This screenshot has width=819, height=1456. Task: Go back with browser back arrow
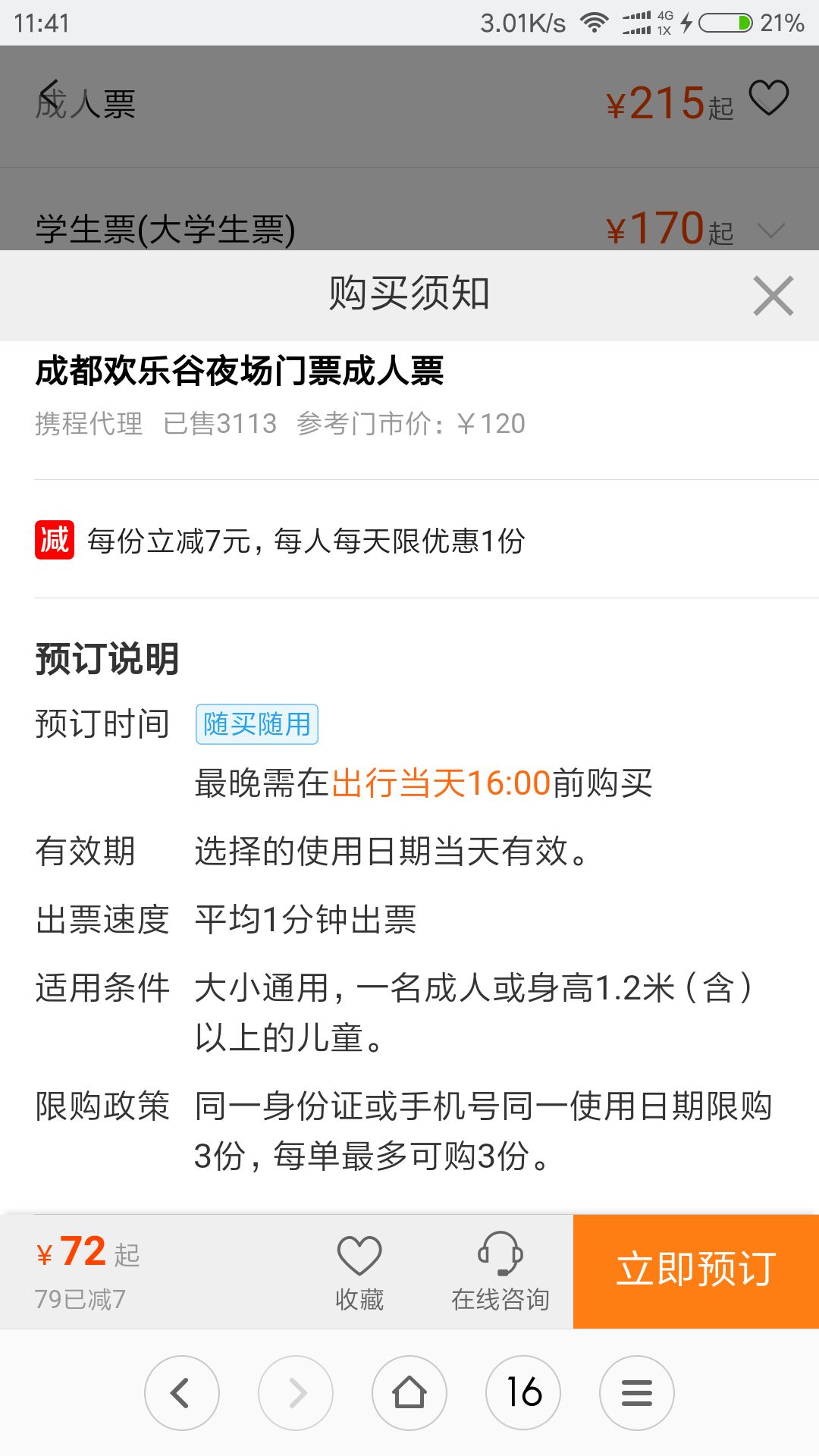point(182,1392)
